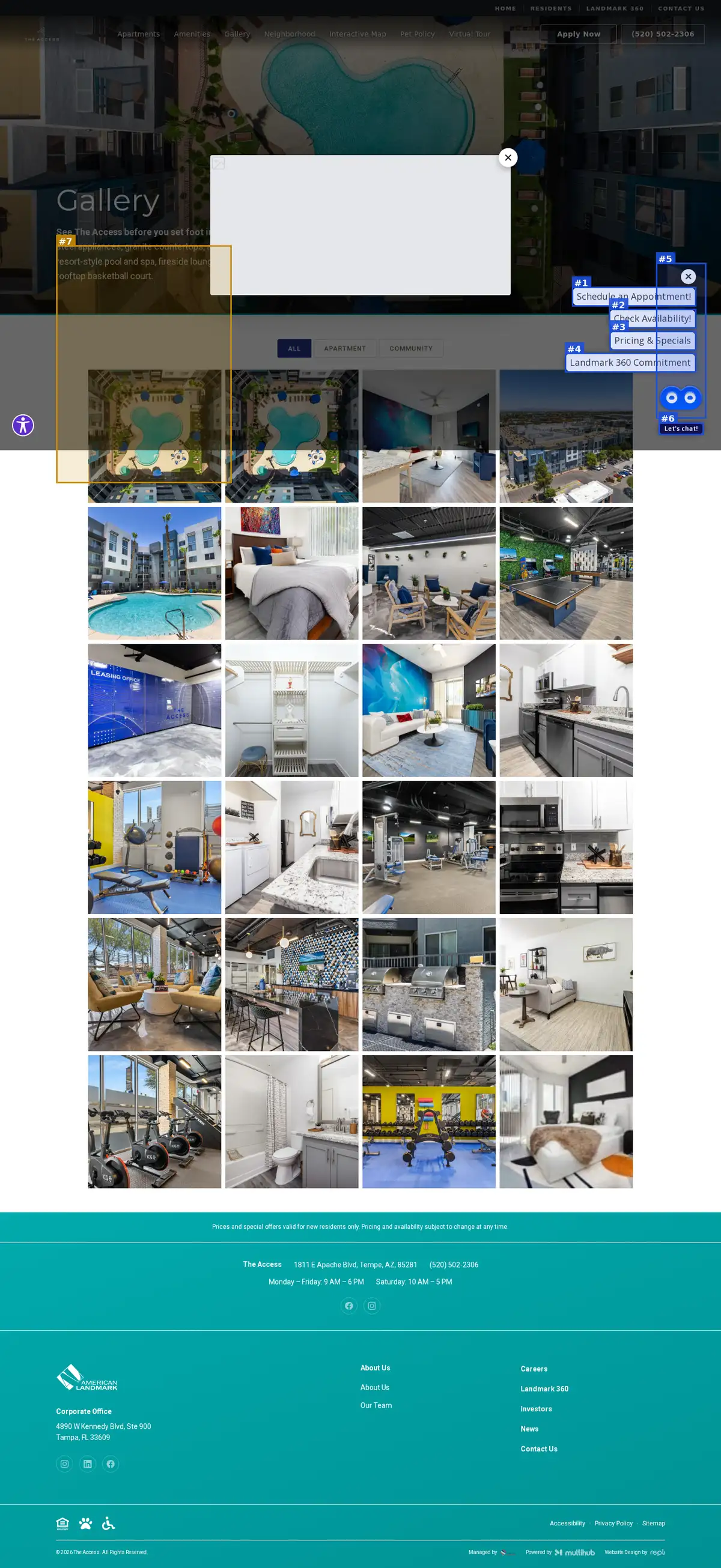The width and height of the screenshot is (721, 1568).
Task: Close the popup image dialog
Action: point(508,158)
